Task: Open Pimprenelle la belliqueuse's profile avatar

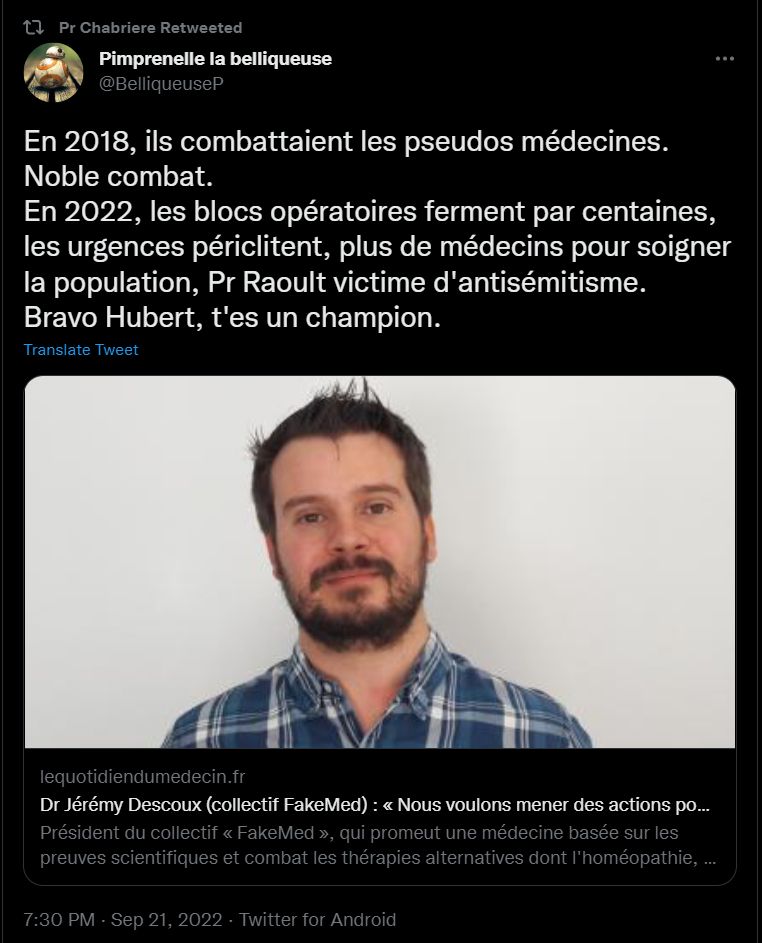Action: (x=53, y=72)
